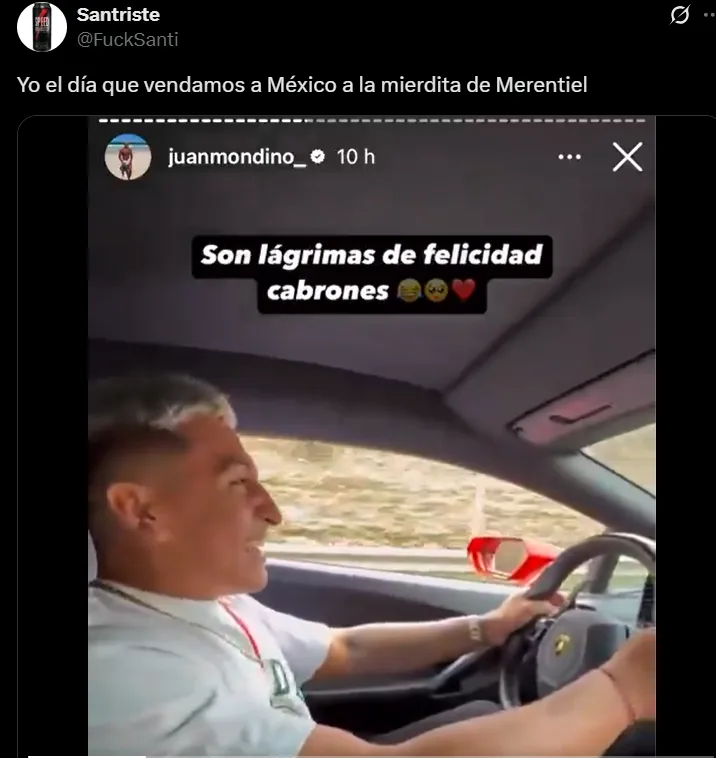This screenshot has width=716, height=758.
Task: Tap the Grok icon on the post
Action: pyautogui.click(x=680, y=15)
